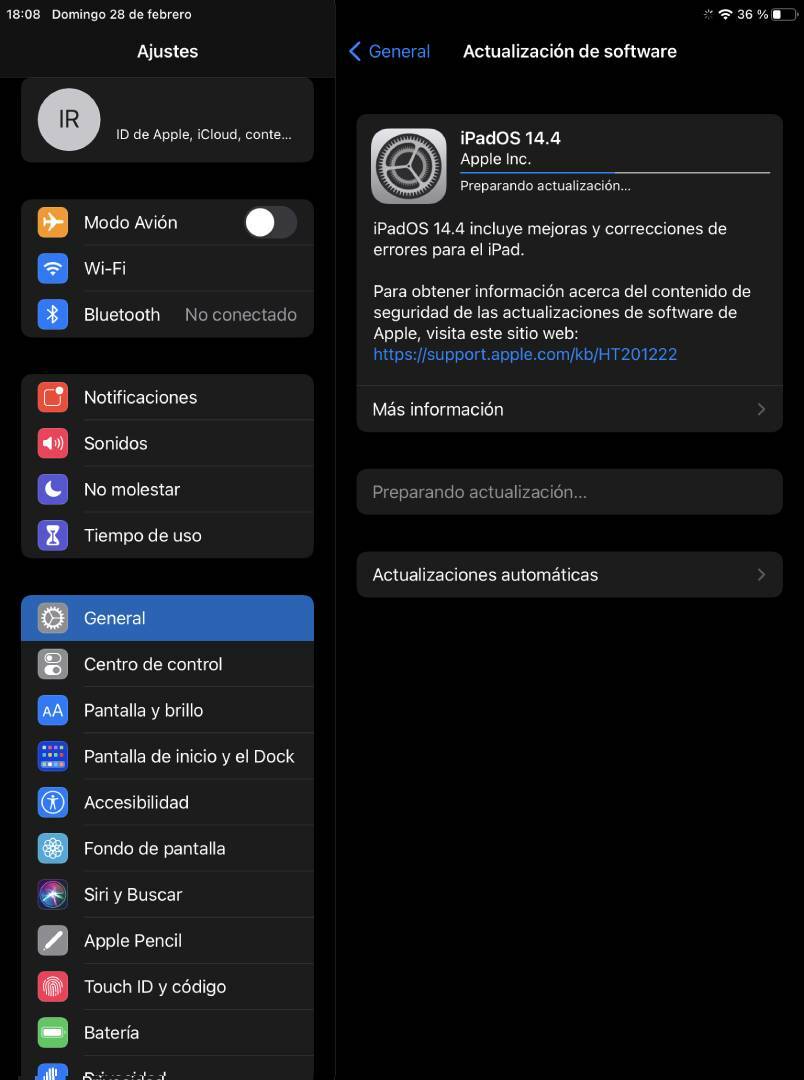The width and height of the screenshot is (804, 1080).
Task: Open Apple Pencil settings
Action: coord(167,940)
